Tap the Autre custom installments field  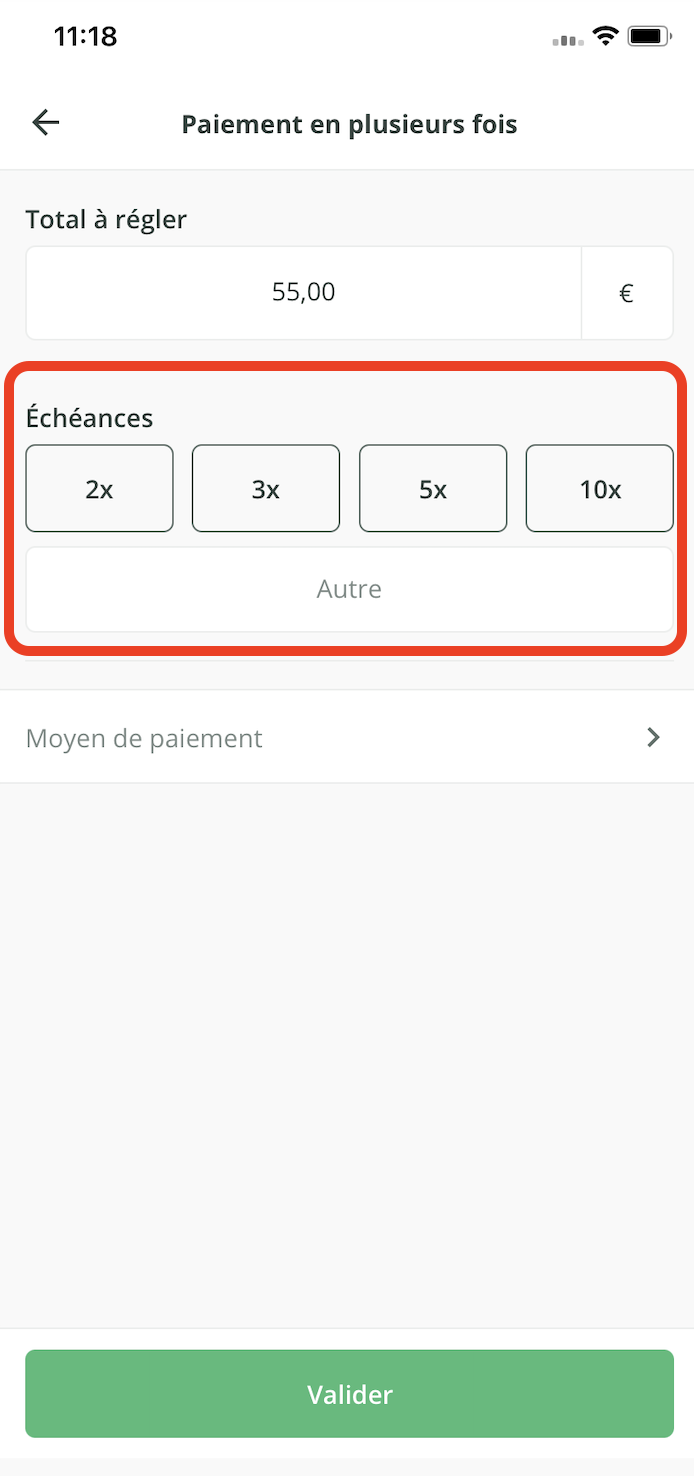pos(349,589)
